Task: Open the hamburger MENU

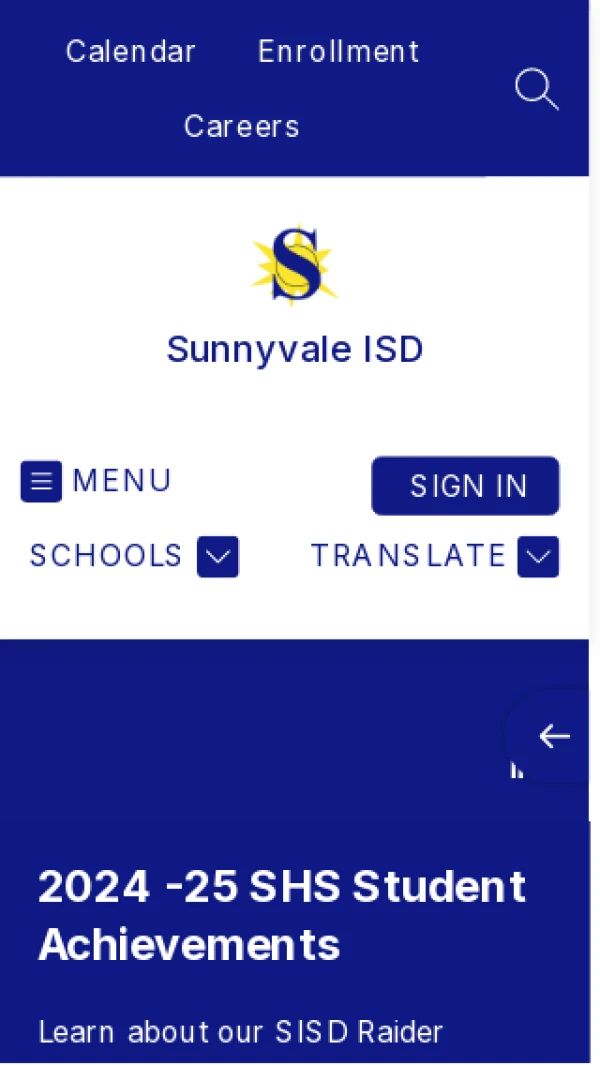Action: [96, 481]
